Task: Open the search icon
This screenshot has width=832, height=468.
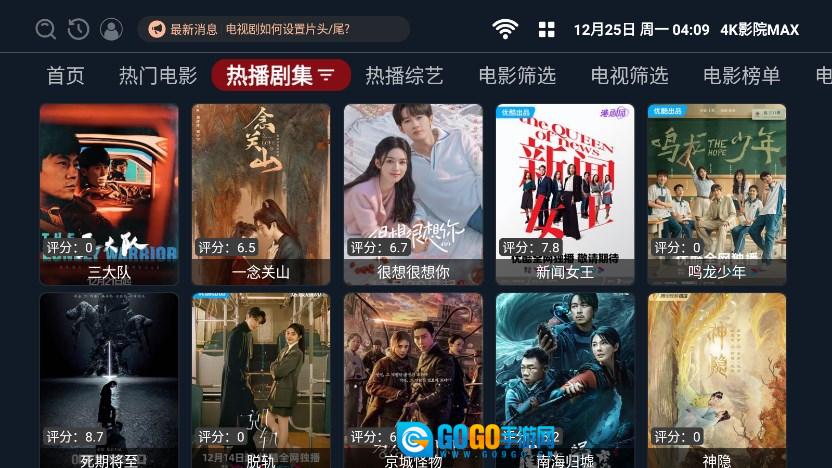Action: coord(45,29)
